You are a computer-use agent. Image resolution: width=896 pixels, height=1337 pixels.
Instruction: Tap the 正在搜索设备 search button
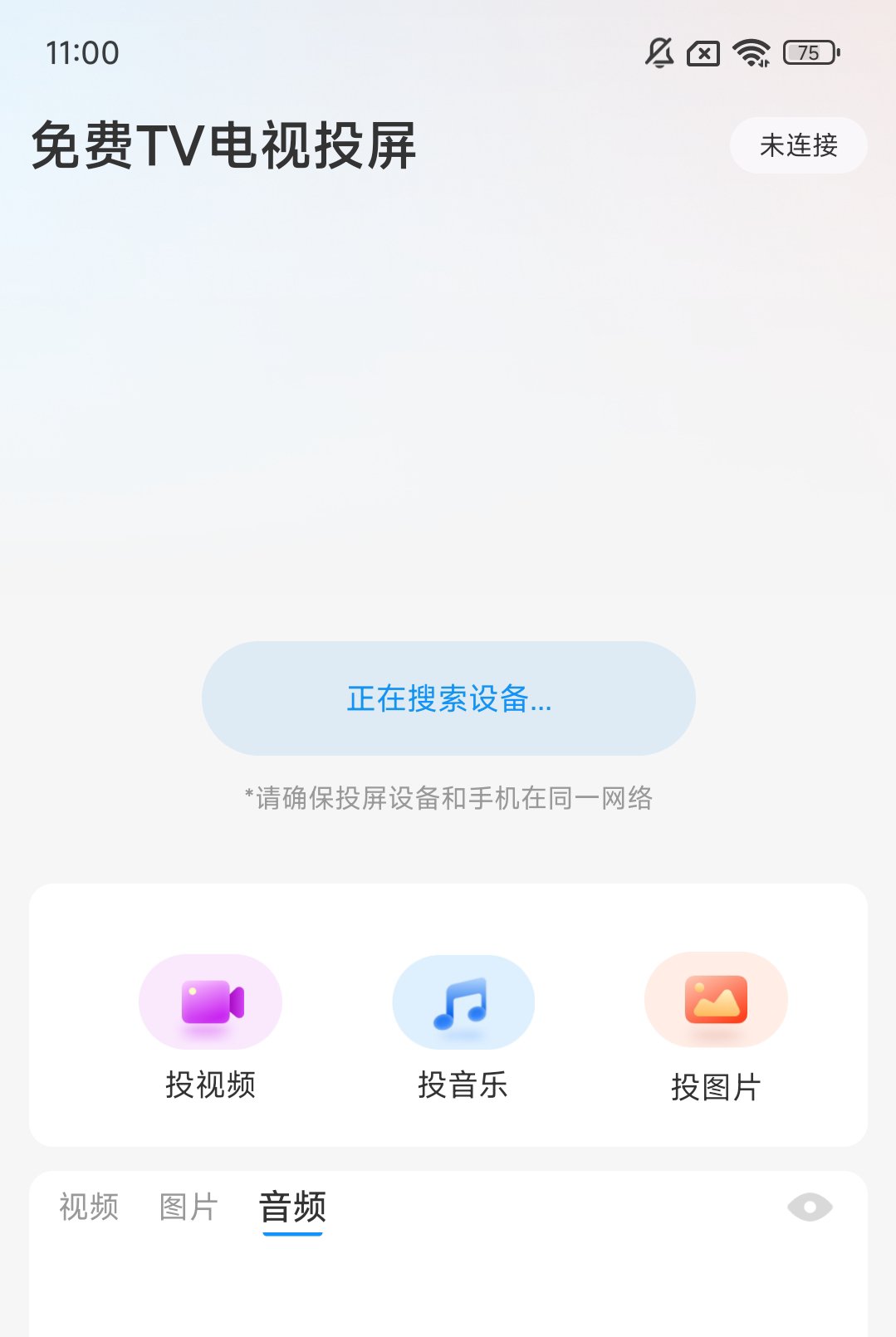click(x=448, y=698)
